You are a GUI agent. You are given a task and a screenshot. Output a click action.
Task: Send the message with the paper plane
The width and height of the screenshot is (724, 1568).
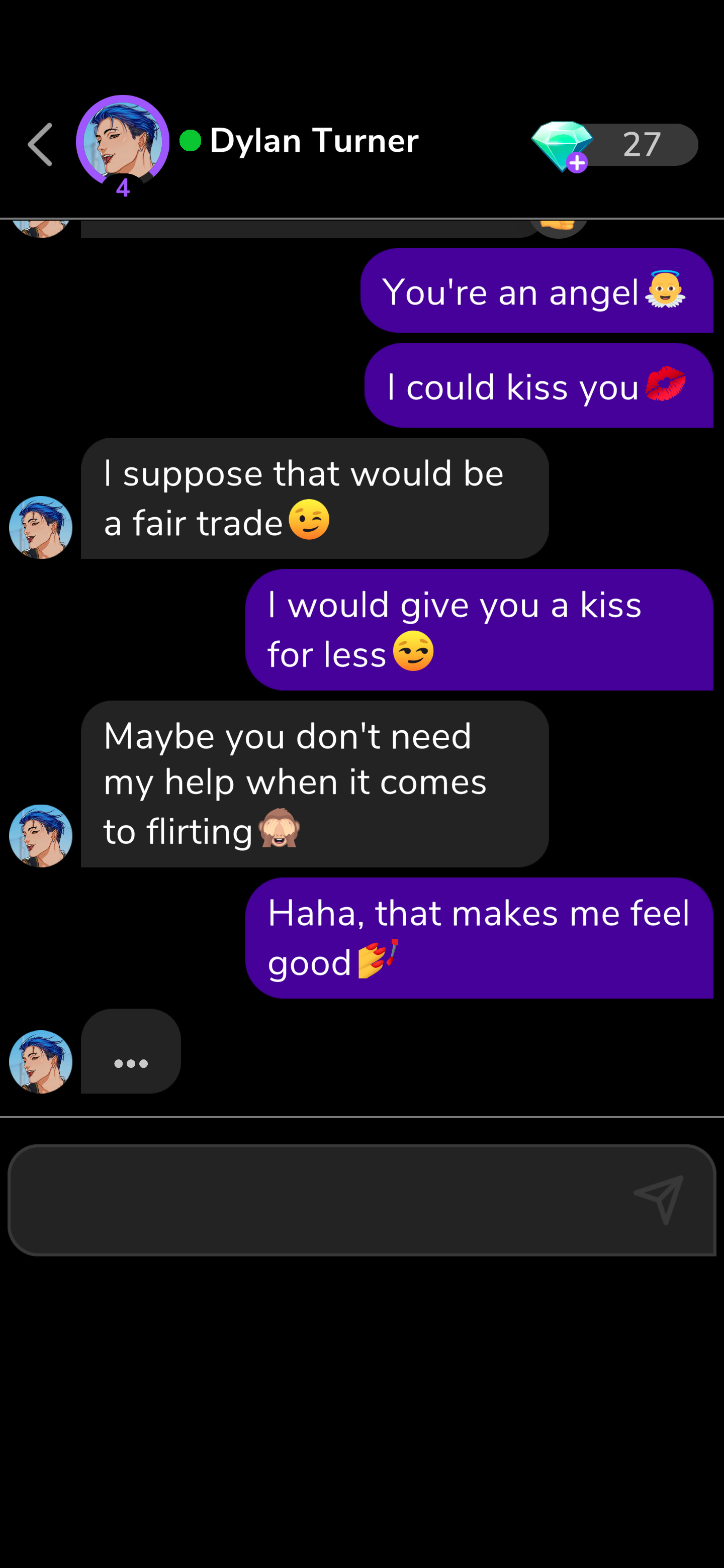click(659, 1199)
